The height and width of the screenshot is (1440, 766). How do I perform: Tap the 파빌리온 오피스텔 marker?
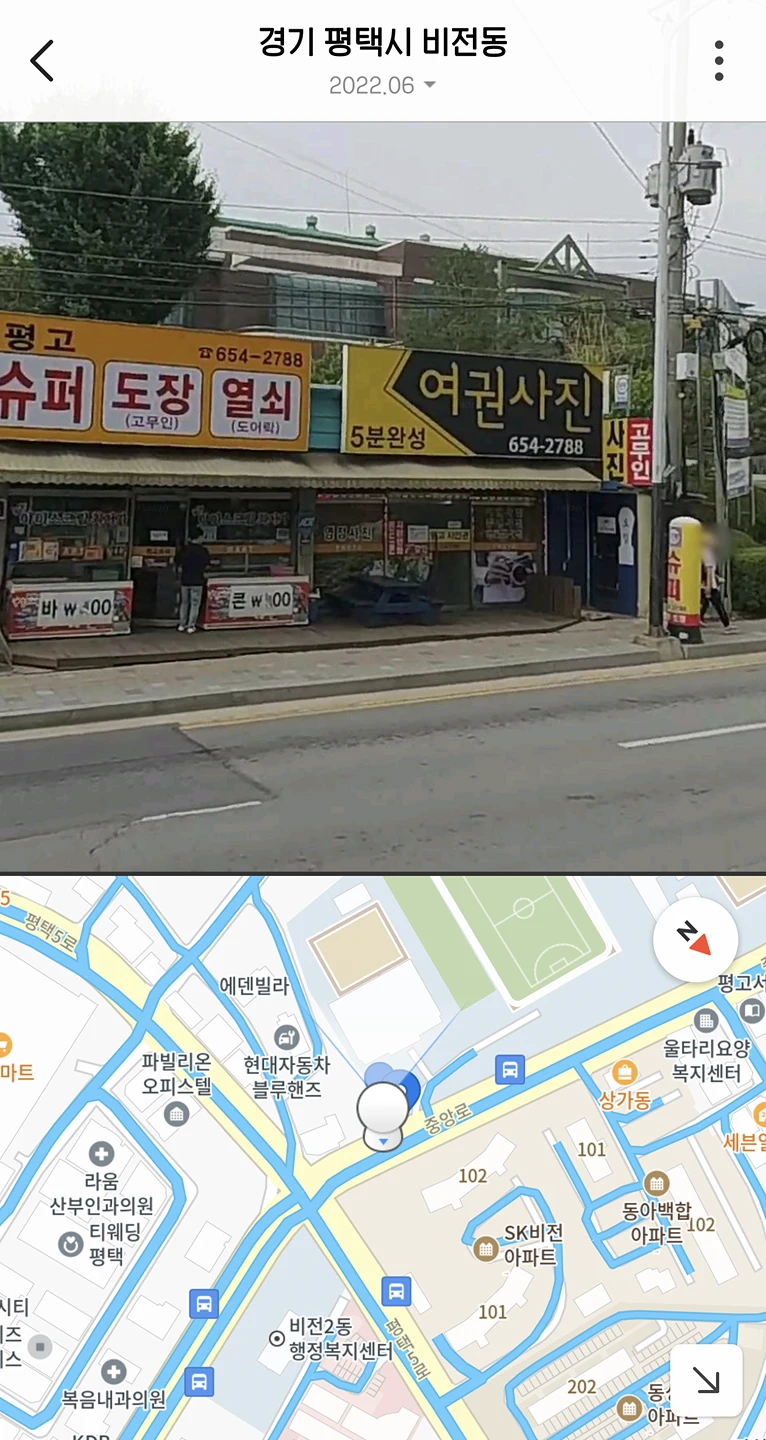click(x=177, y=1113)
